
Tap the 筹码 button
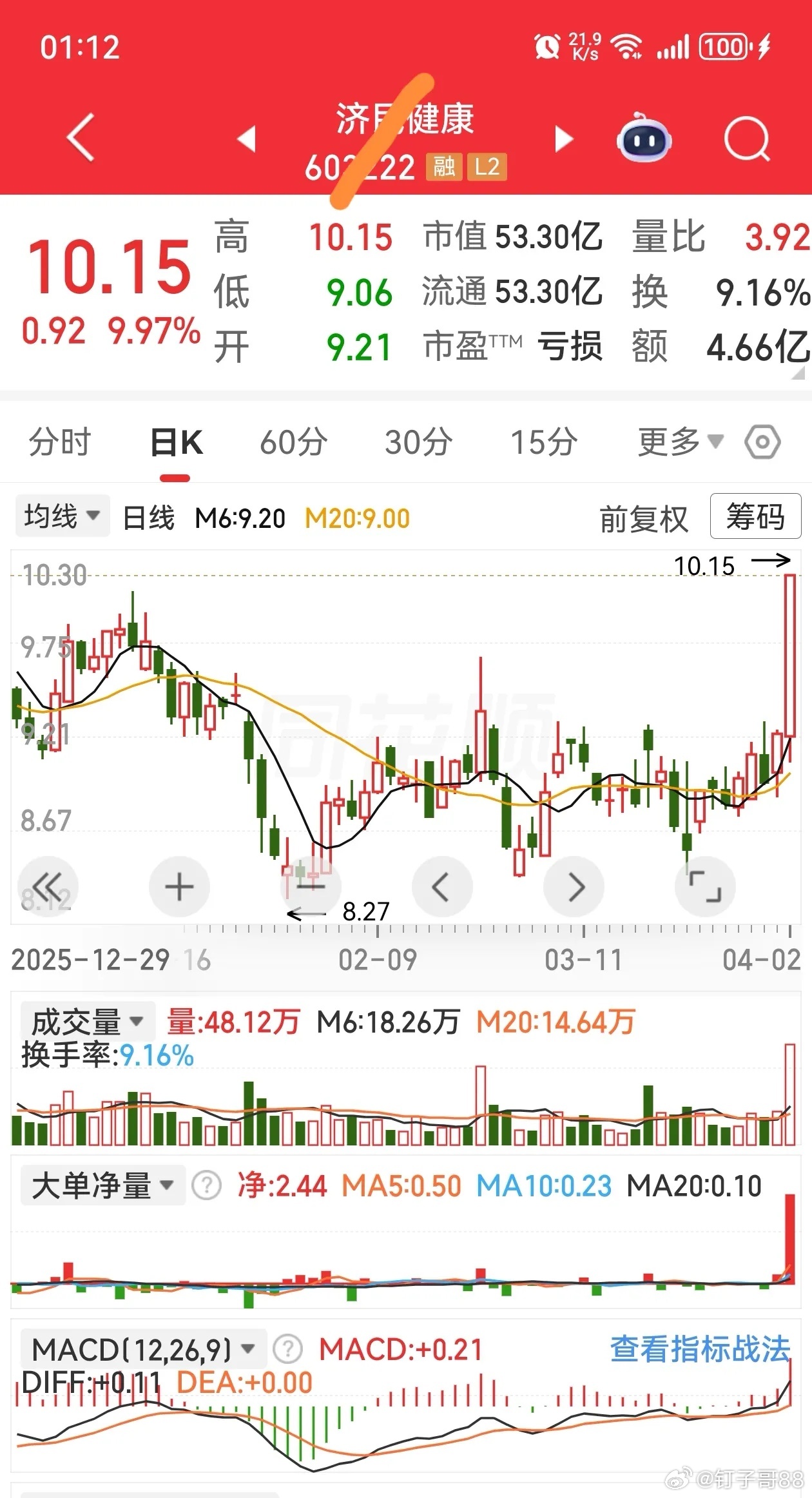pos(755,516)
